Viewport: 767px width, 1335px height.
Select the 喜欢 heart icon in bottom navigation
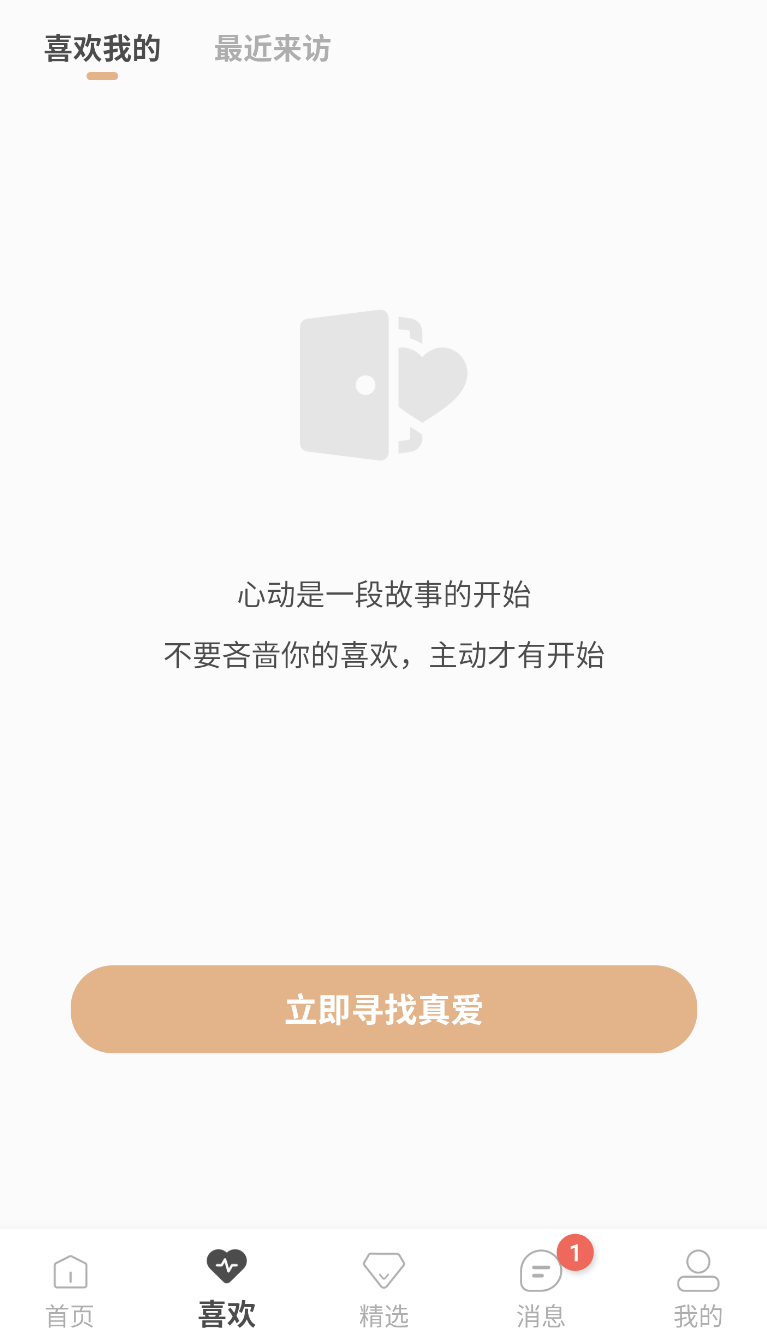point(226,1264)
